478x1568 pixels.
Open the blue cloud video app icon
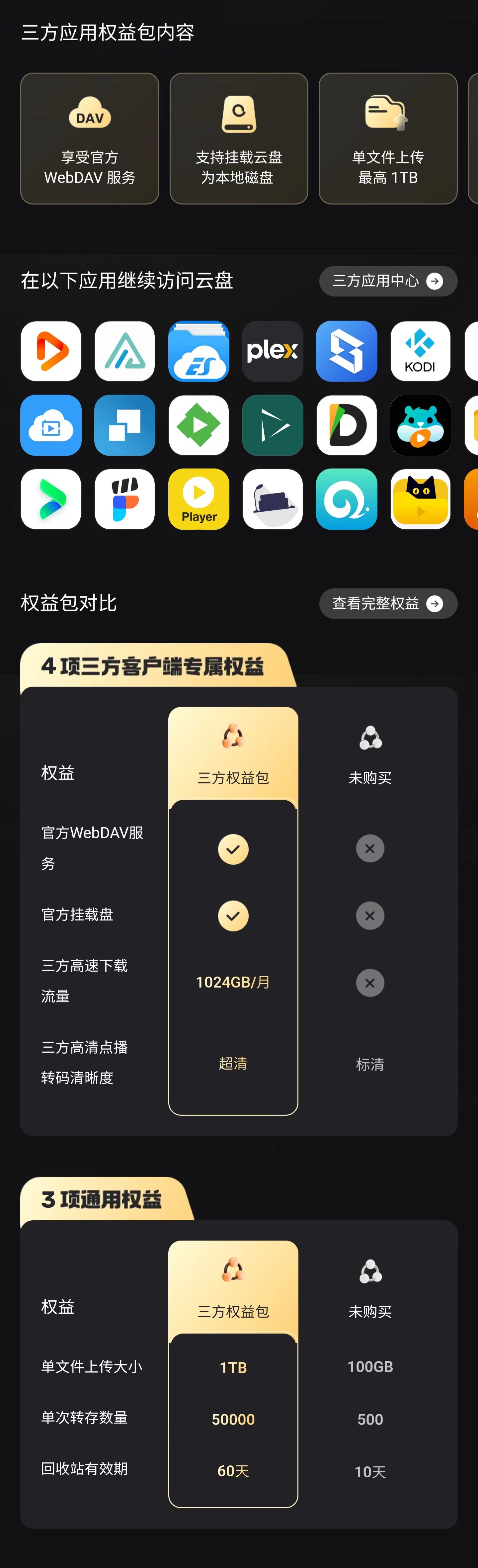[51, 425]
